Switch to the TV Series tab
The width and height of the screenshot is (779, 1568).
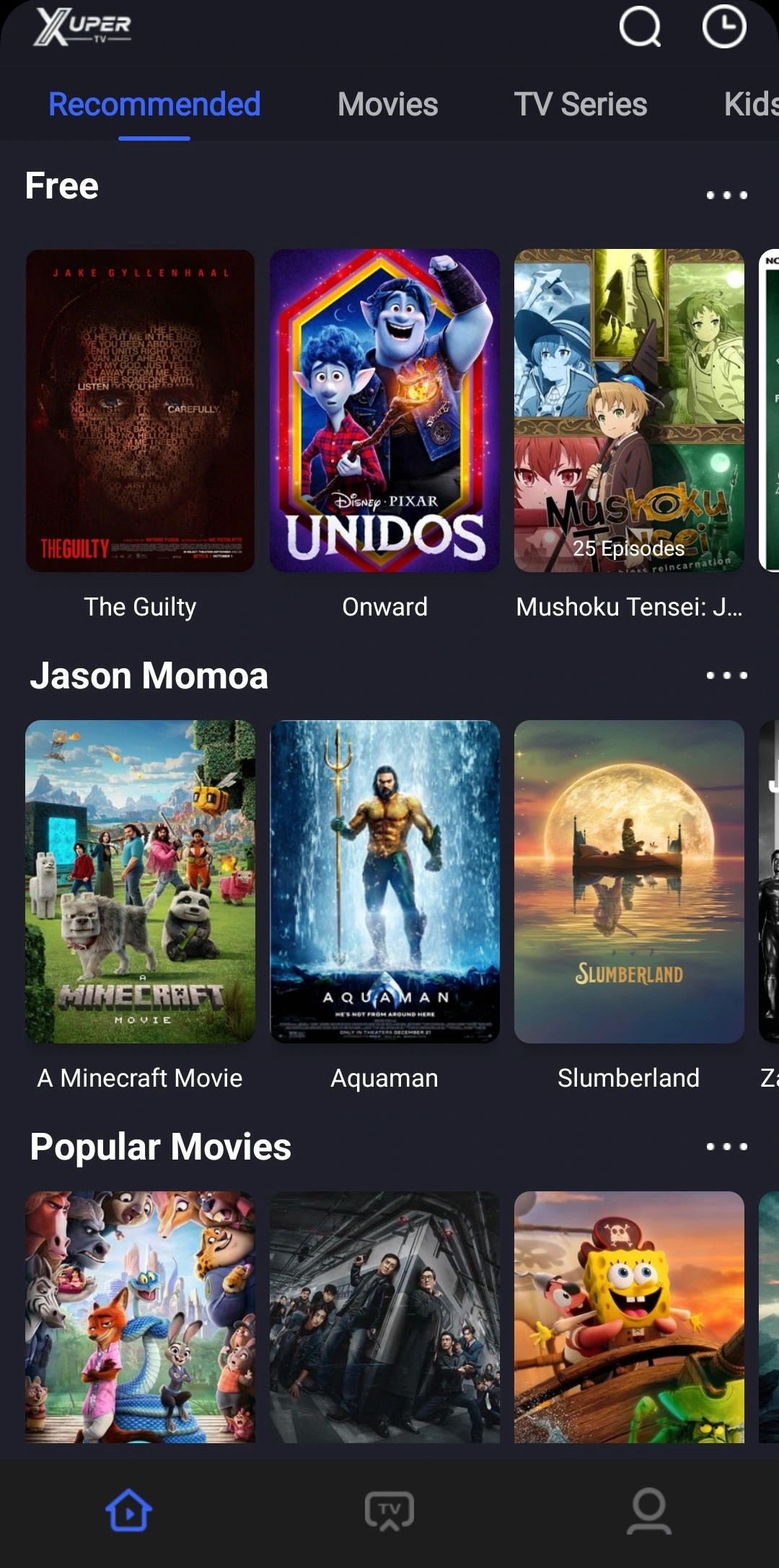point(580,105)
